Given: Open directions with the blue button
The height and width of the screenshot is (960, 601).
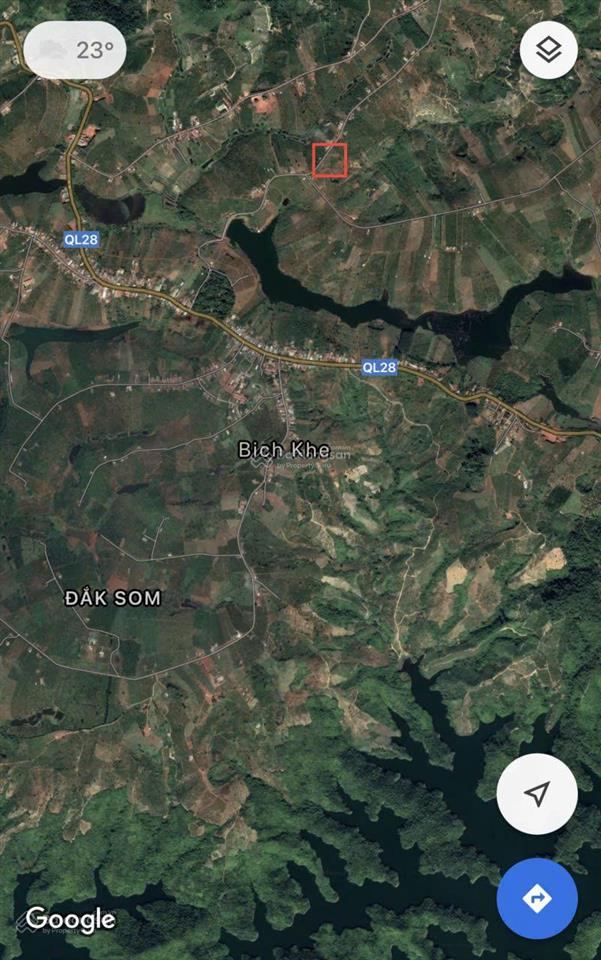Looking at the screenshot, I should click(537, 898).
